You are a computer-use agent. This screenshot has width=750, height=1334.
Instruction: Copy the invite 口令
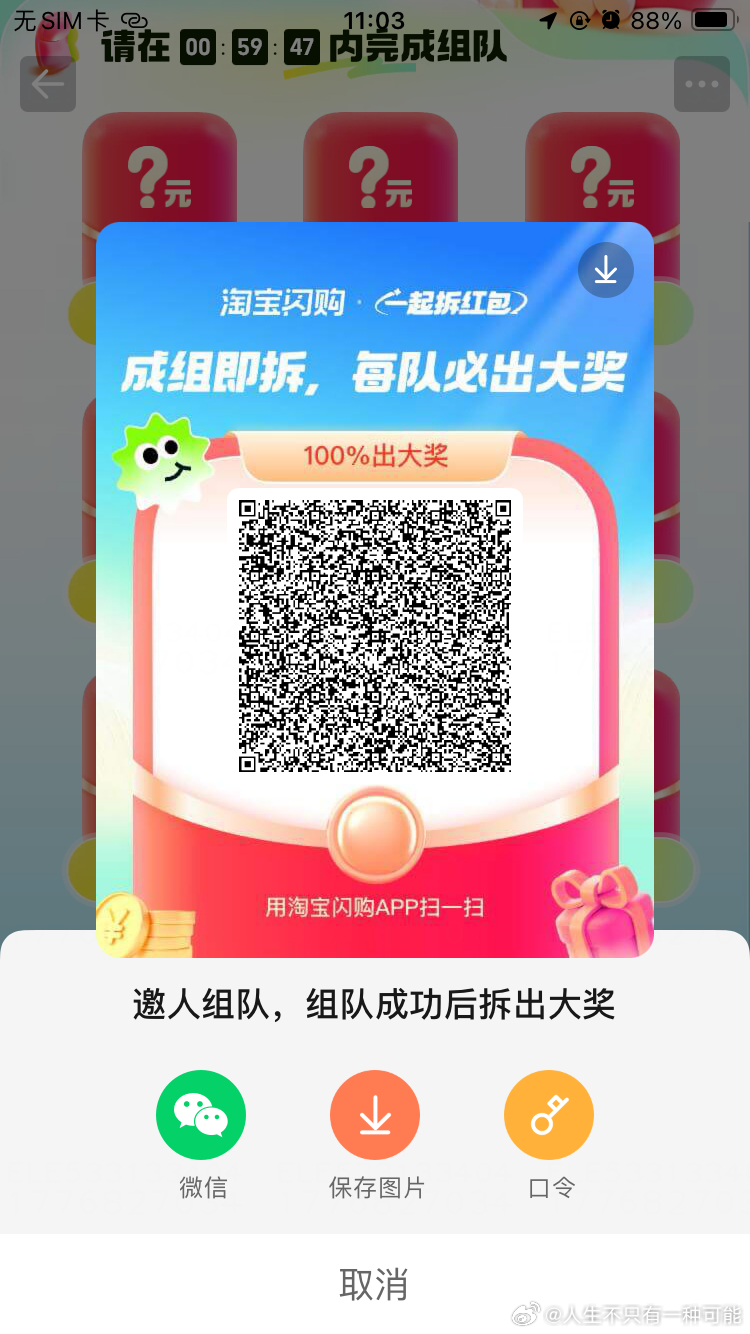click(x=549, y=1115)
